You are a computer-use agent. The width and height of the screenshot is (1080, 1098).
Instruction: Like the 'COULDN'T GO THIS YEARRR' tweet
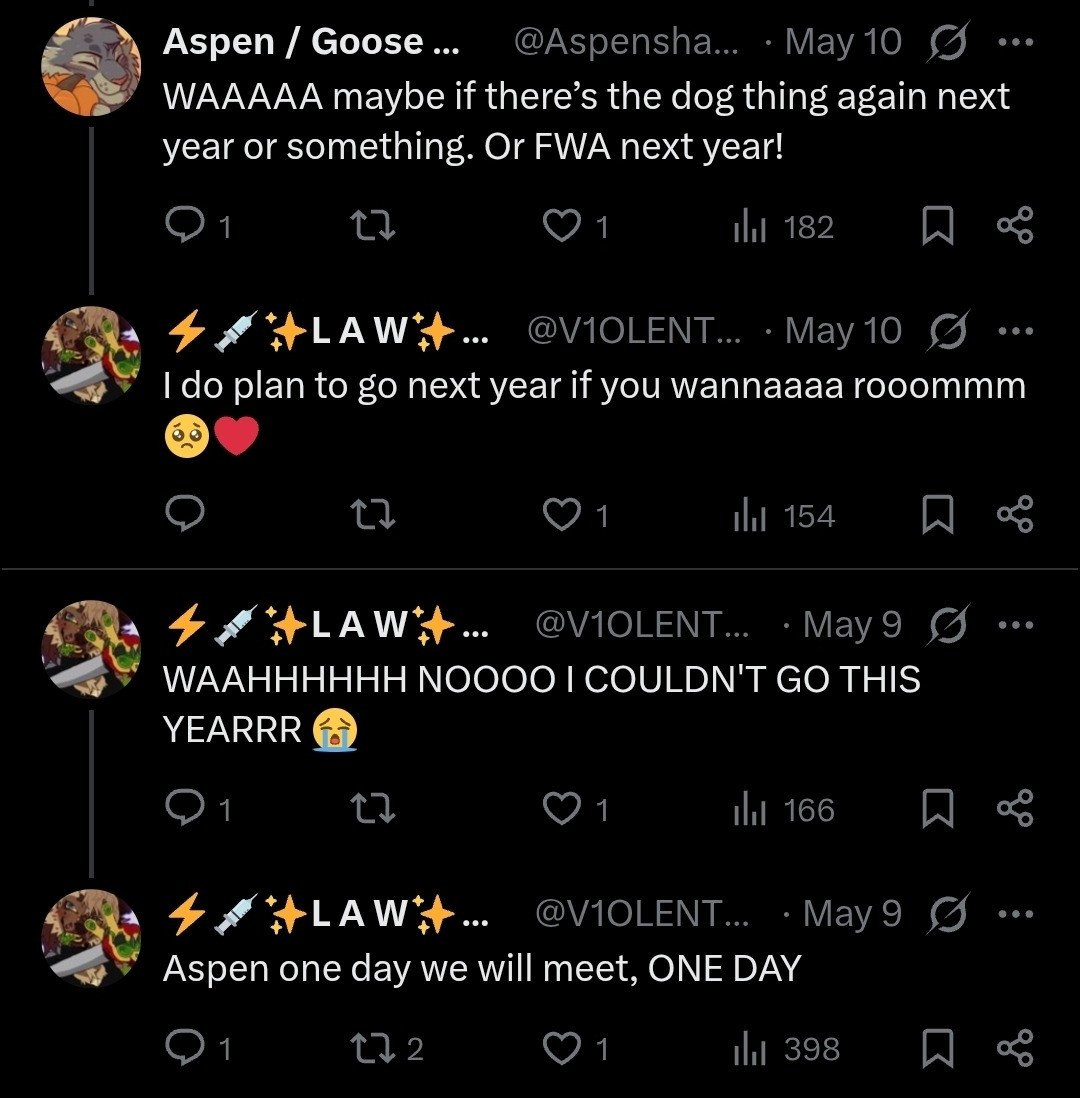pyautogui.click(x=562, y=809)
